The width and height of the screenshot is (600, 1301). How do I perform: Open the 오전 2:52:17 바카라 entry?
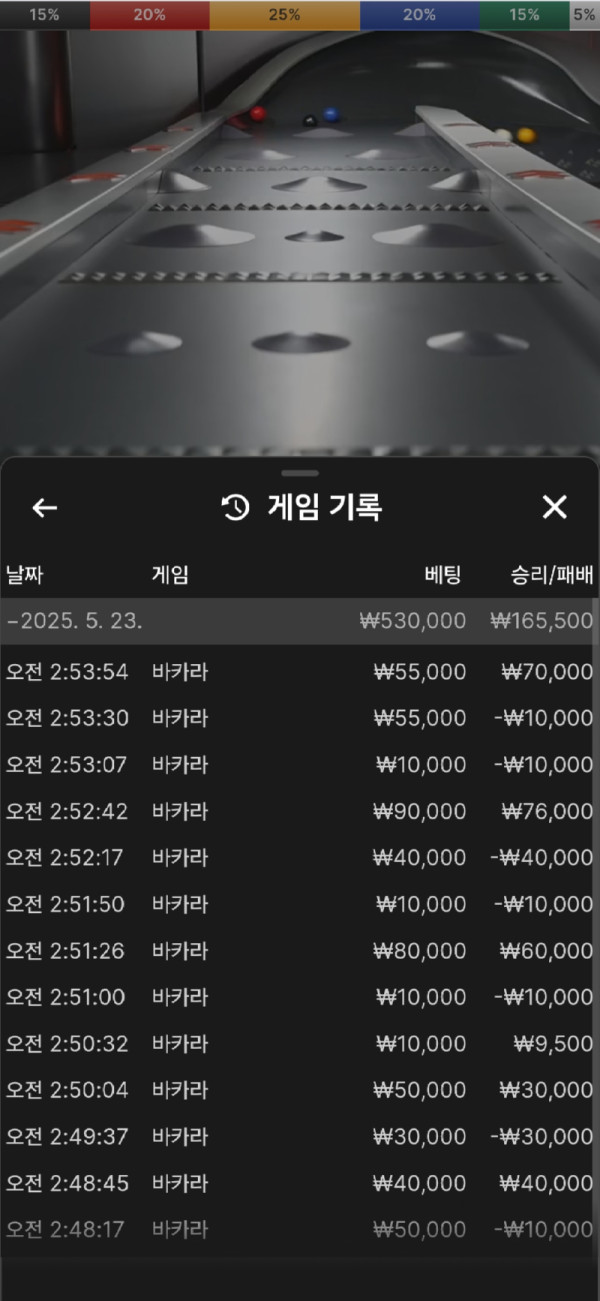tap(299, 858)
